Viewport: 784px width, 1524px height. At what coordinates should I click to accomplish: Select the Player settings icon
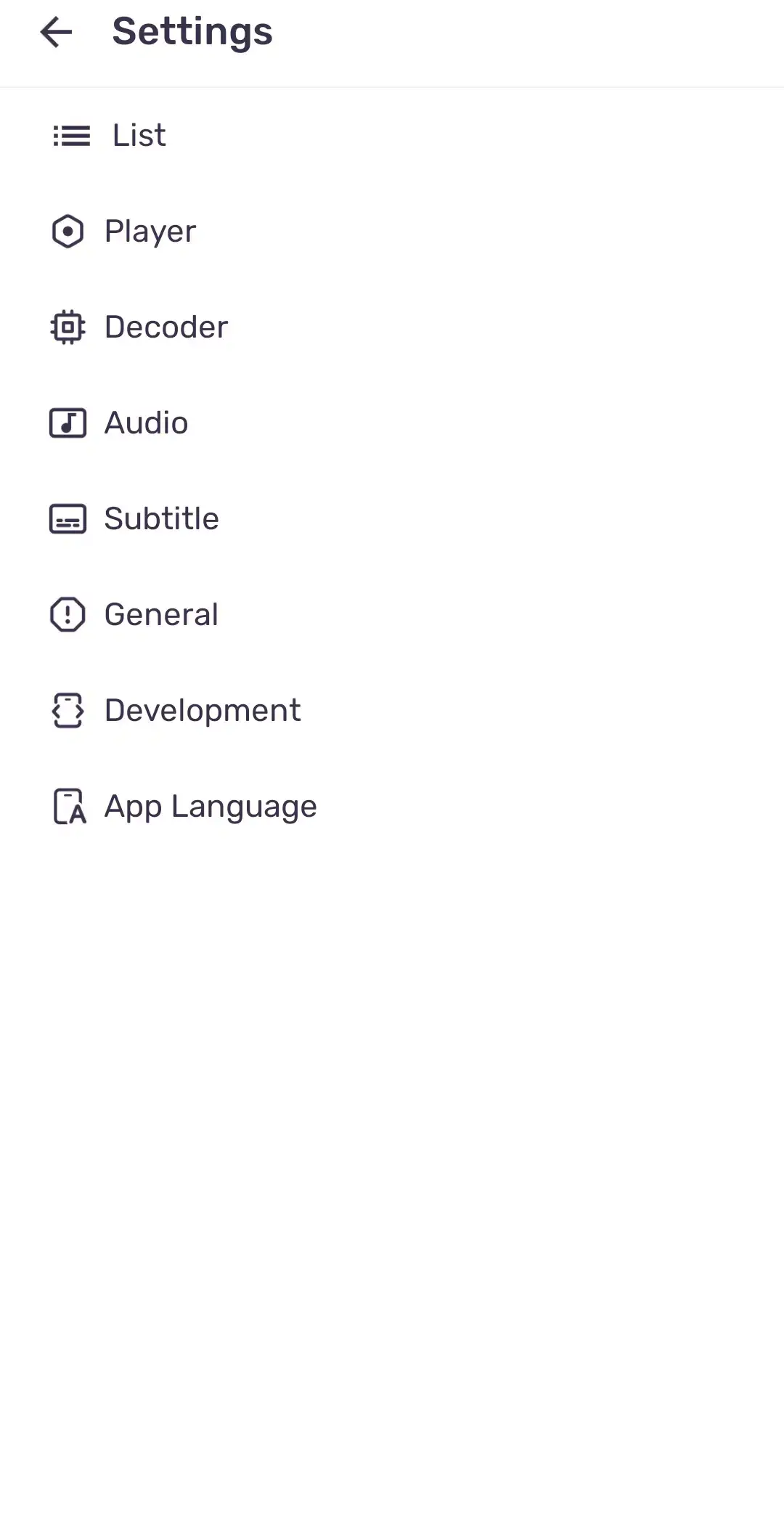[68, 231]
